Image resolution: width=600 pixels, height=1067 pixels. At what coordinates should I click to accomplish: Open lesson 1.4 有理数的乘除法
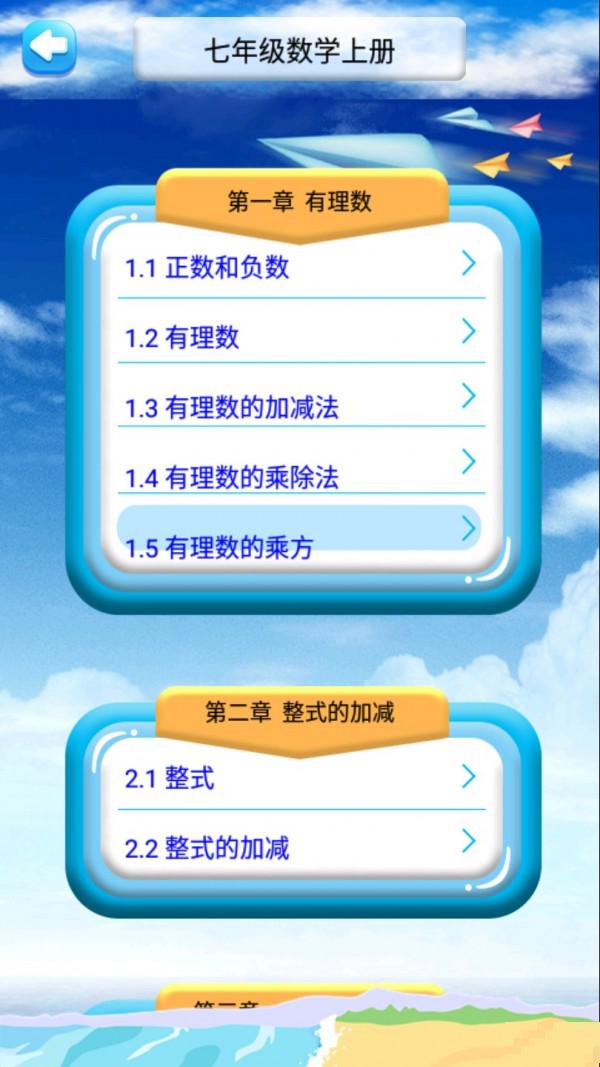[301, 461]
